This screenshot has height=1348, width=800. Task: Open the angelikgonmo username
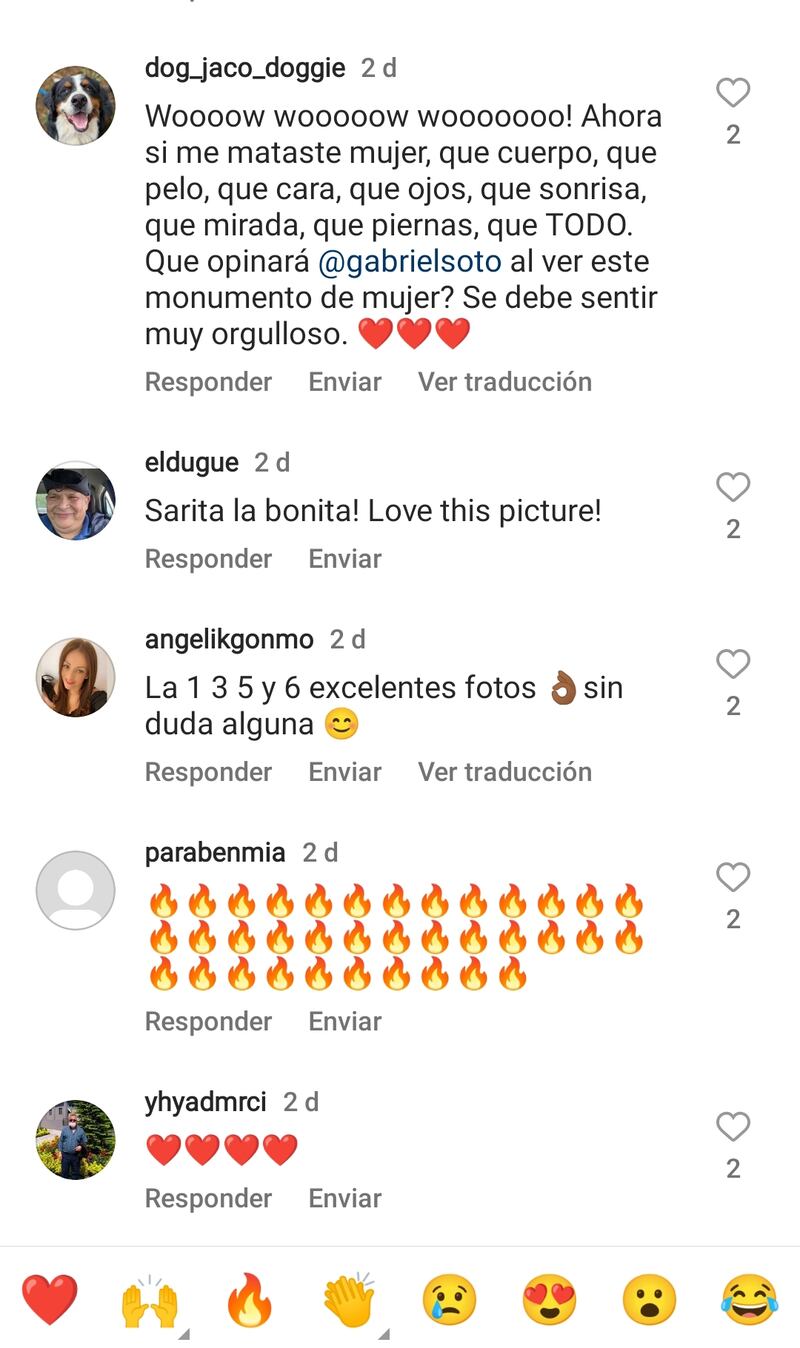pyautogui.click(x=229, y=639)
